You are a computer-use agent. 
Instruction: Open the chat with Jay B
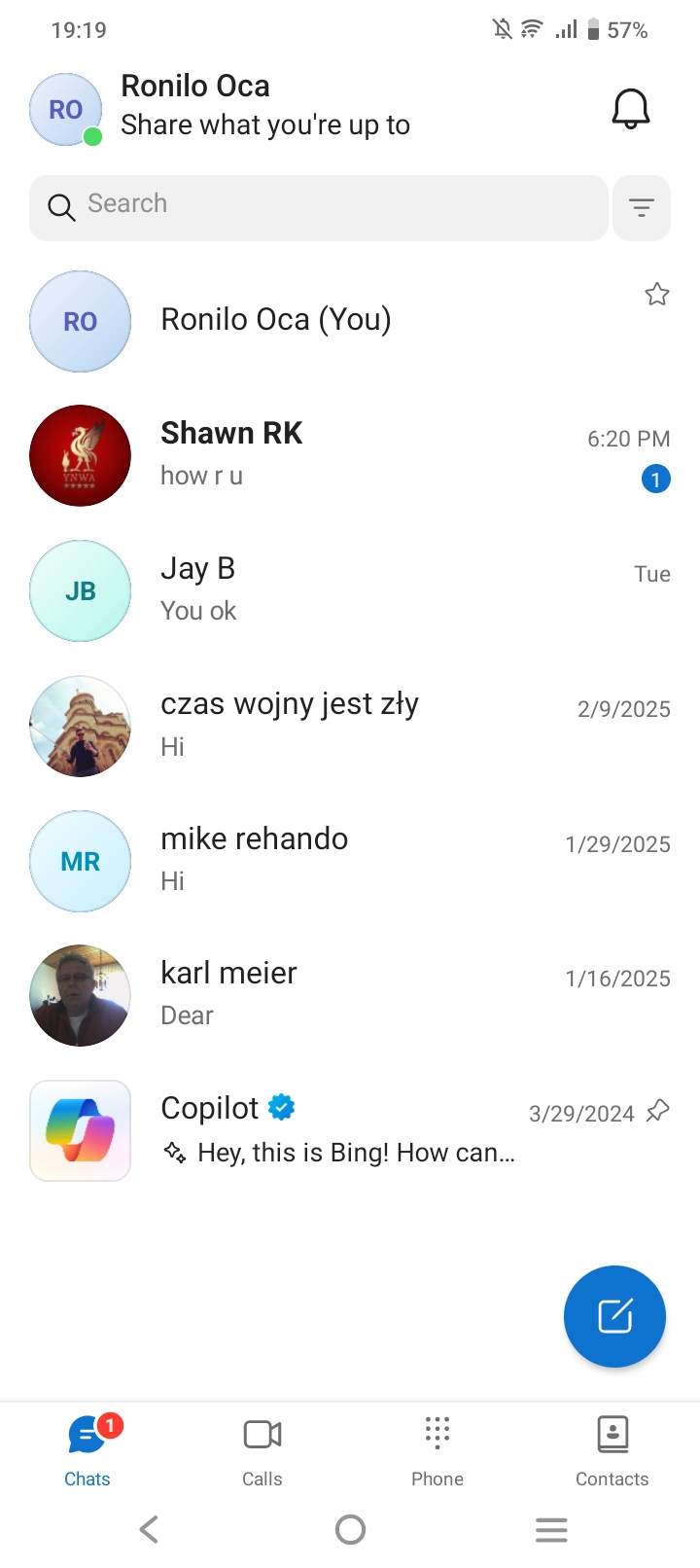click(350, 590)
